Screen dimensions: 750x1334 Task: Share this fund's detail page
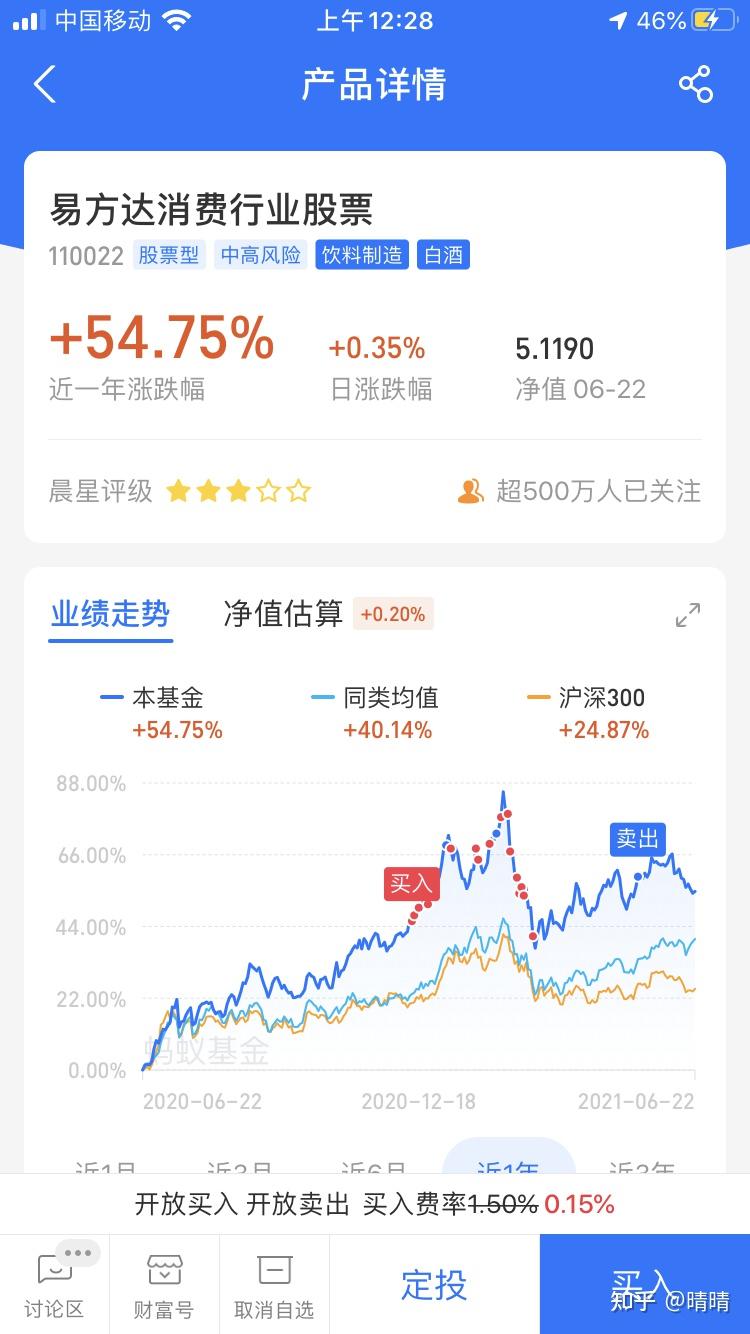(x=695, y=84)
